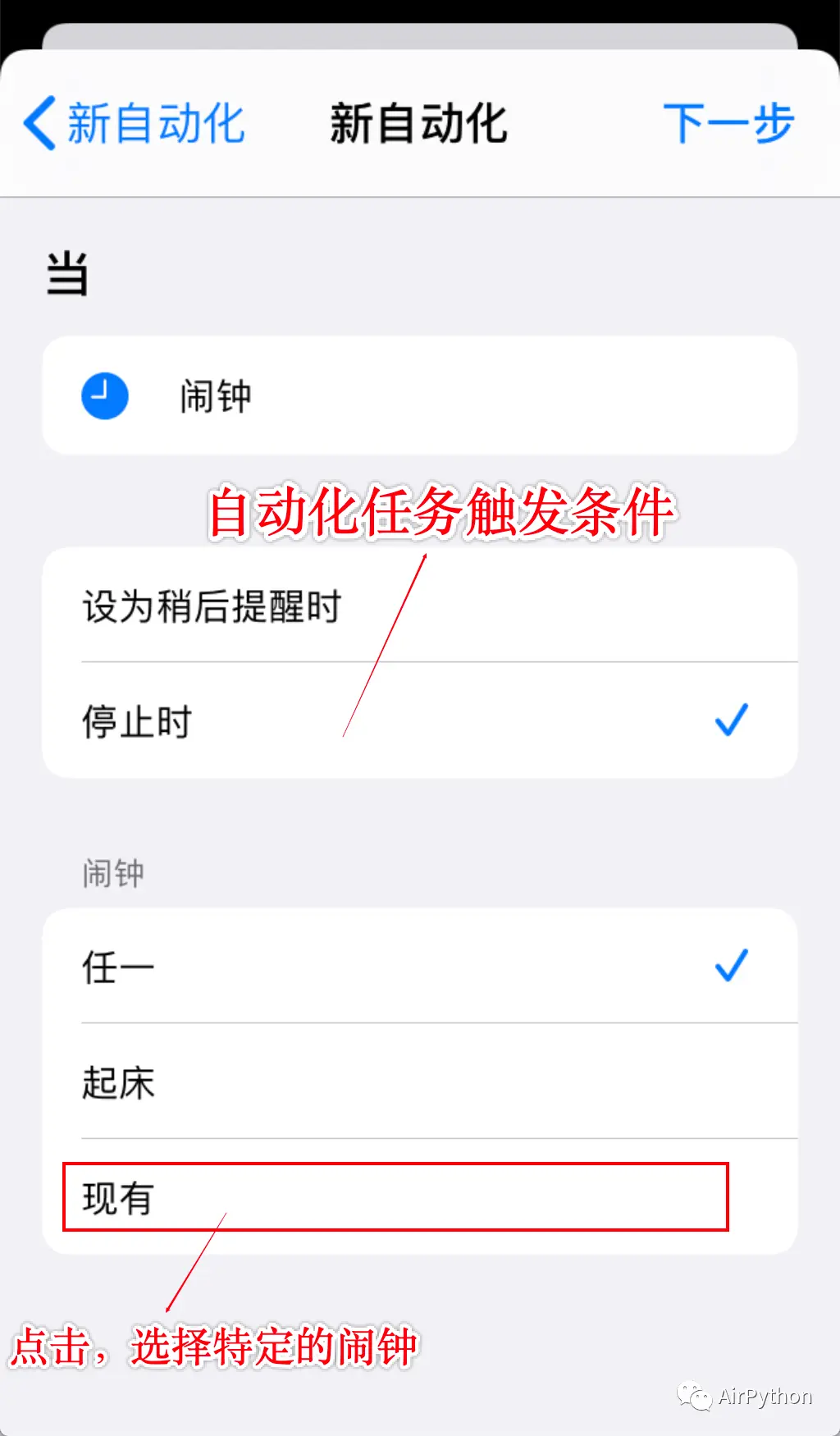
Task: Tap 下一步 to continue
Action: pyautogui.click(x=728, y=124)
